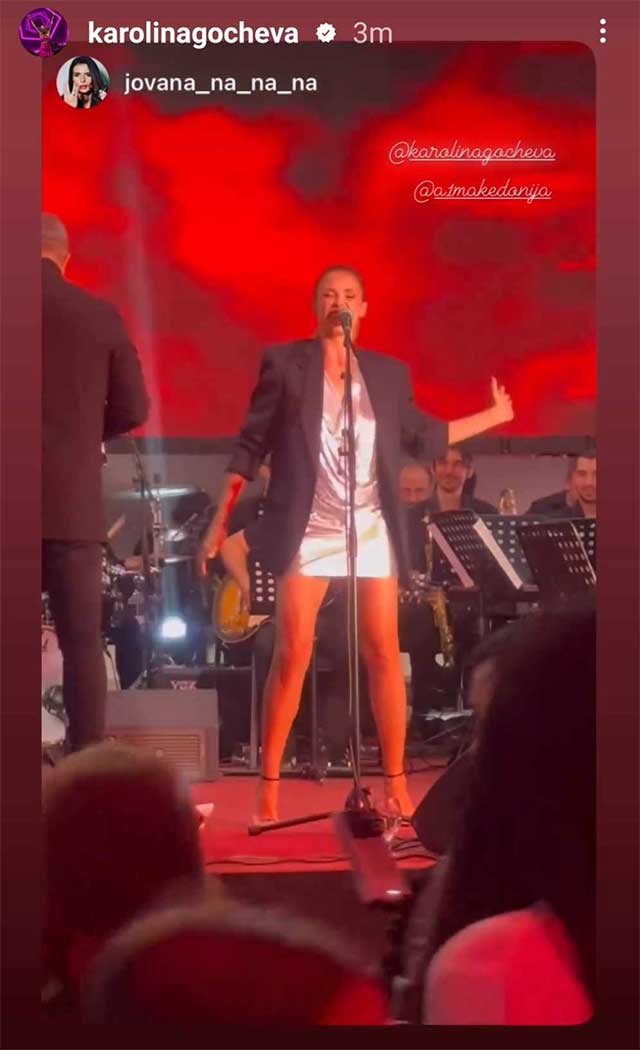Tap the karolinagocheva username in the header

192,33
